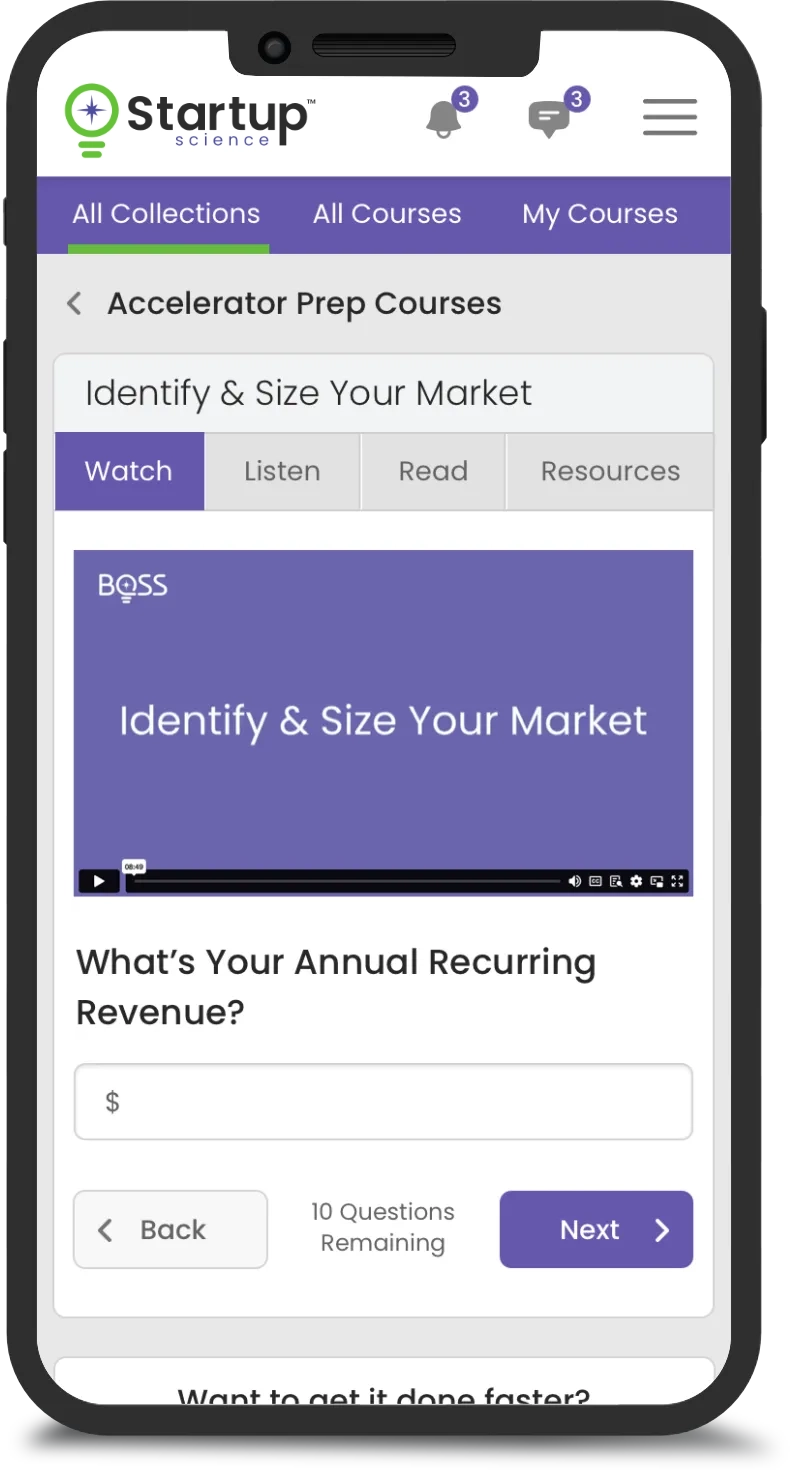Viewport: 800px width, 1473px height.
Task: Go back from Accelerator Prep Courses
Action: pyautogui.click(x=74, y=304)
